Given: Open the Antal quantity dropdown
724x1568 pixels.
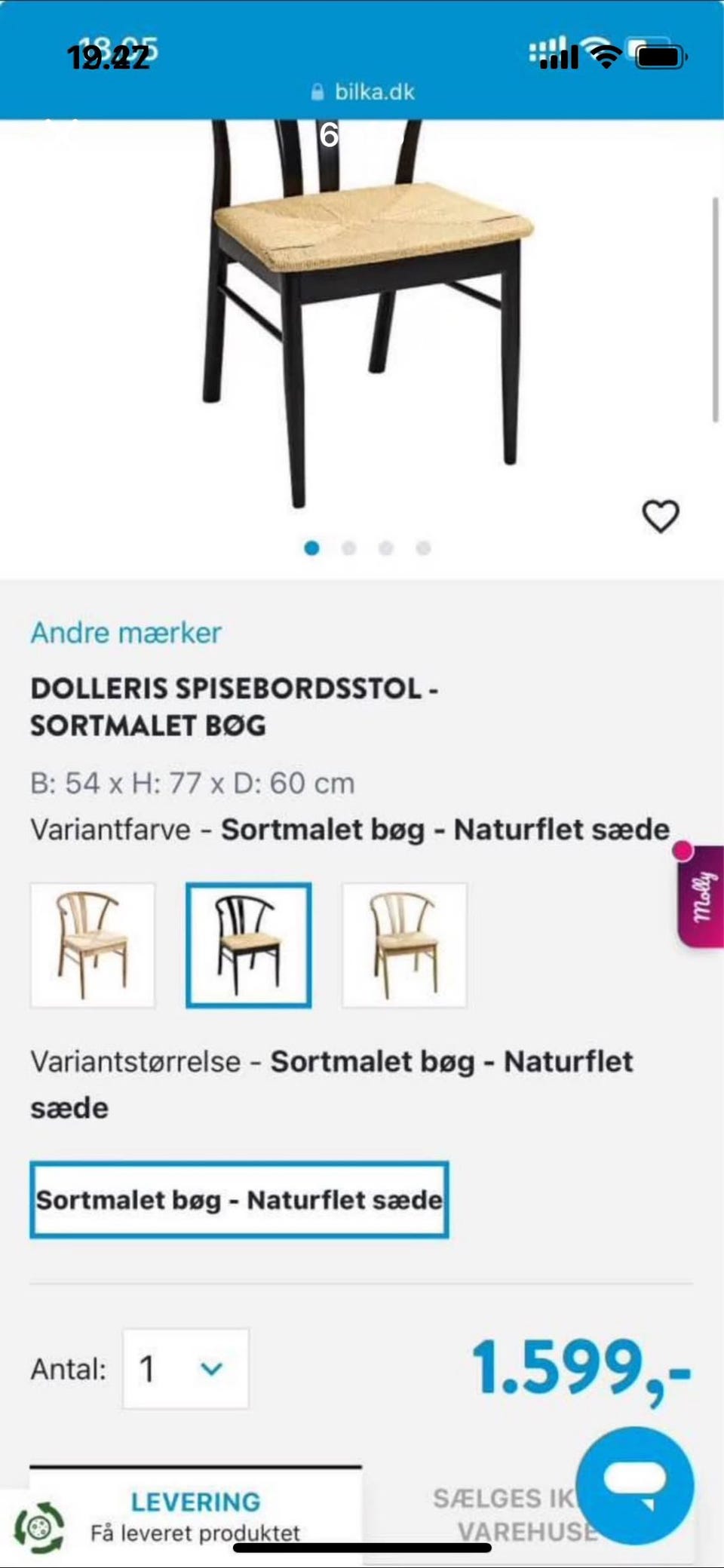Looking at the screenshot, I should coord(186,1368).
